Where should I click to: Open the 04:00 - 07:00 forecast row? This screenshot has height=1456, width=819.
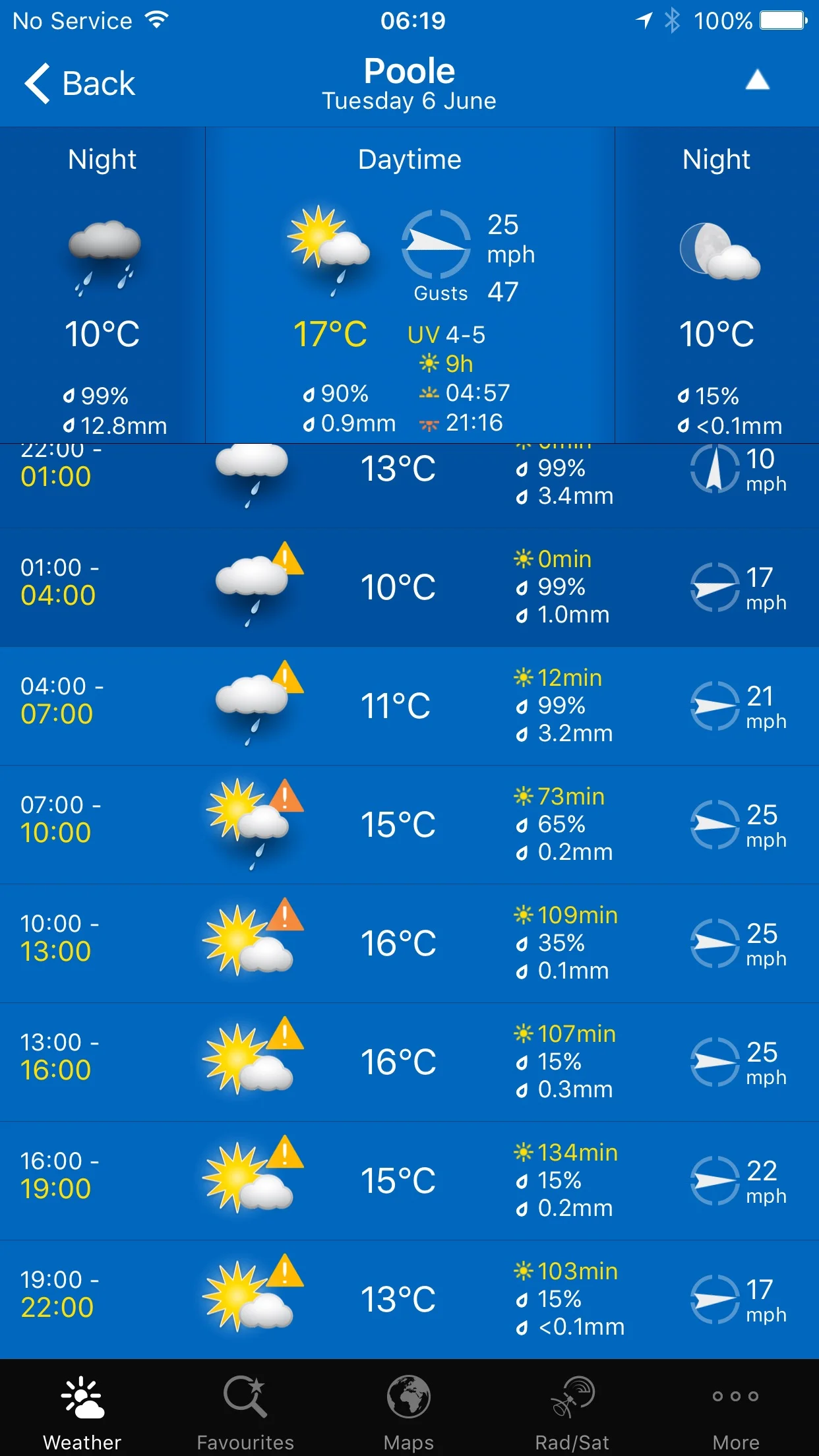click(409, 706)
